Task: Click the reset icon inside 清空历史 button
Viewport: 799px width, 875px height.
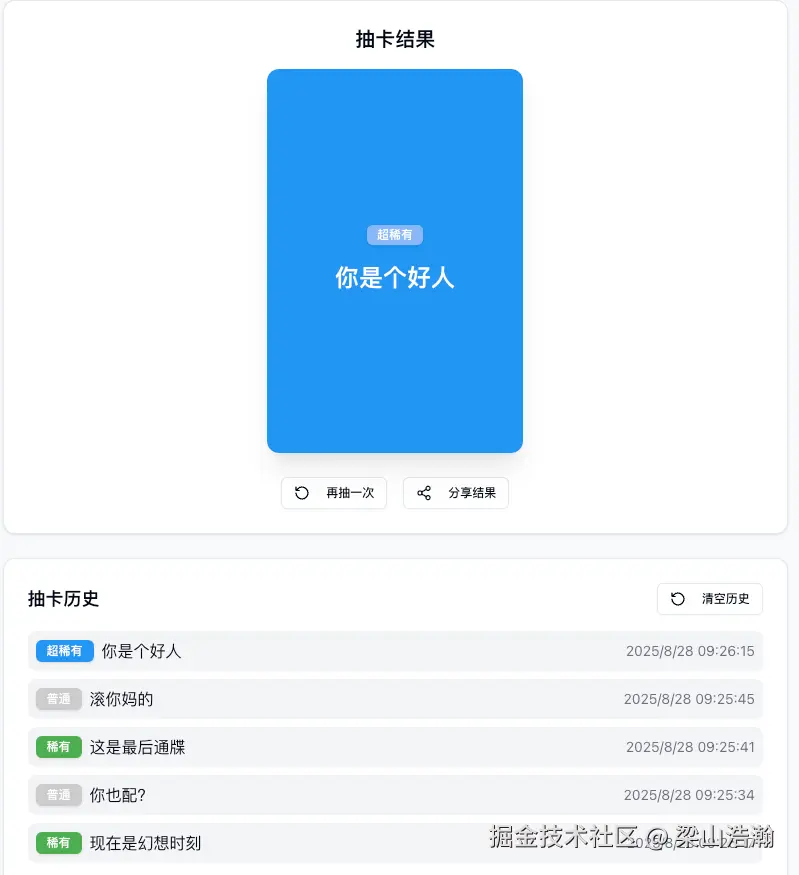Action: click(676, 599)
